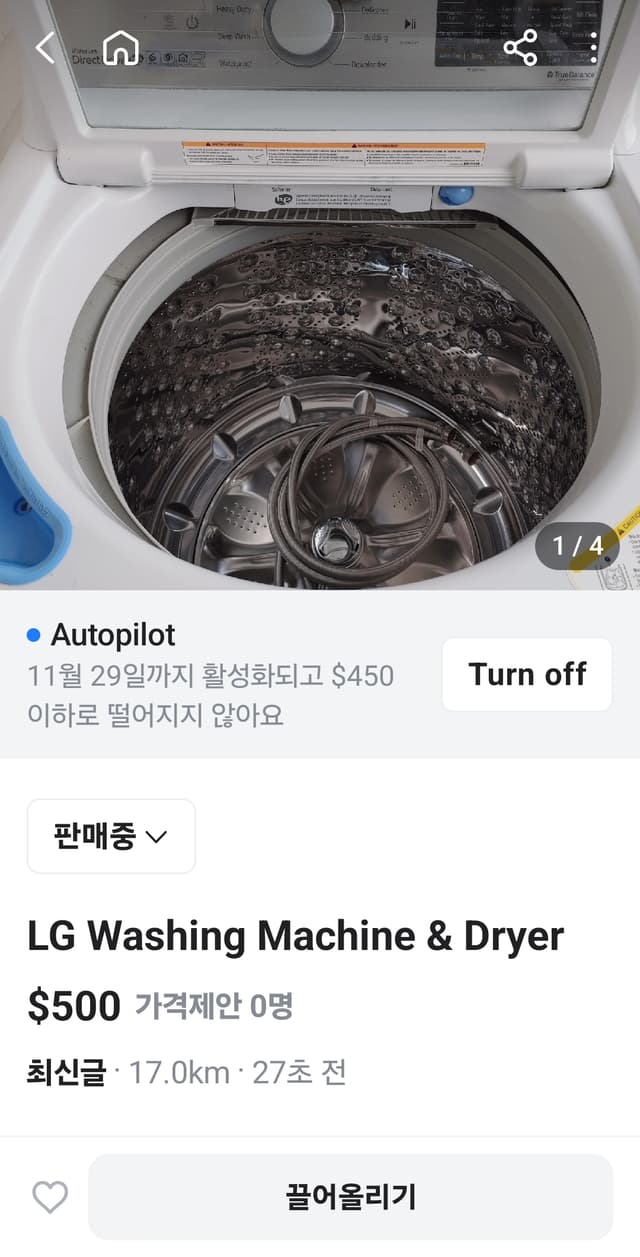Share this washing machine listing
Image resolution: width=640 pixels, height=1257 pixels.
520,47
